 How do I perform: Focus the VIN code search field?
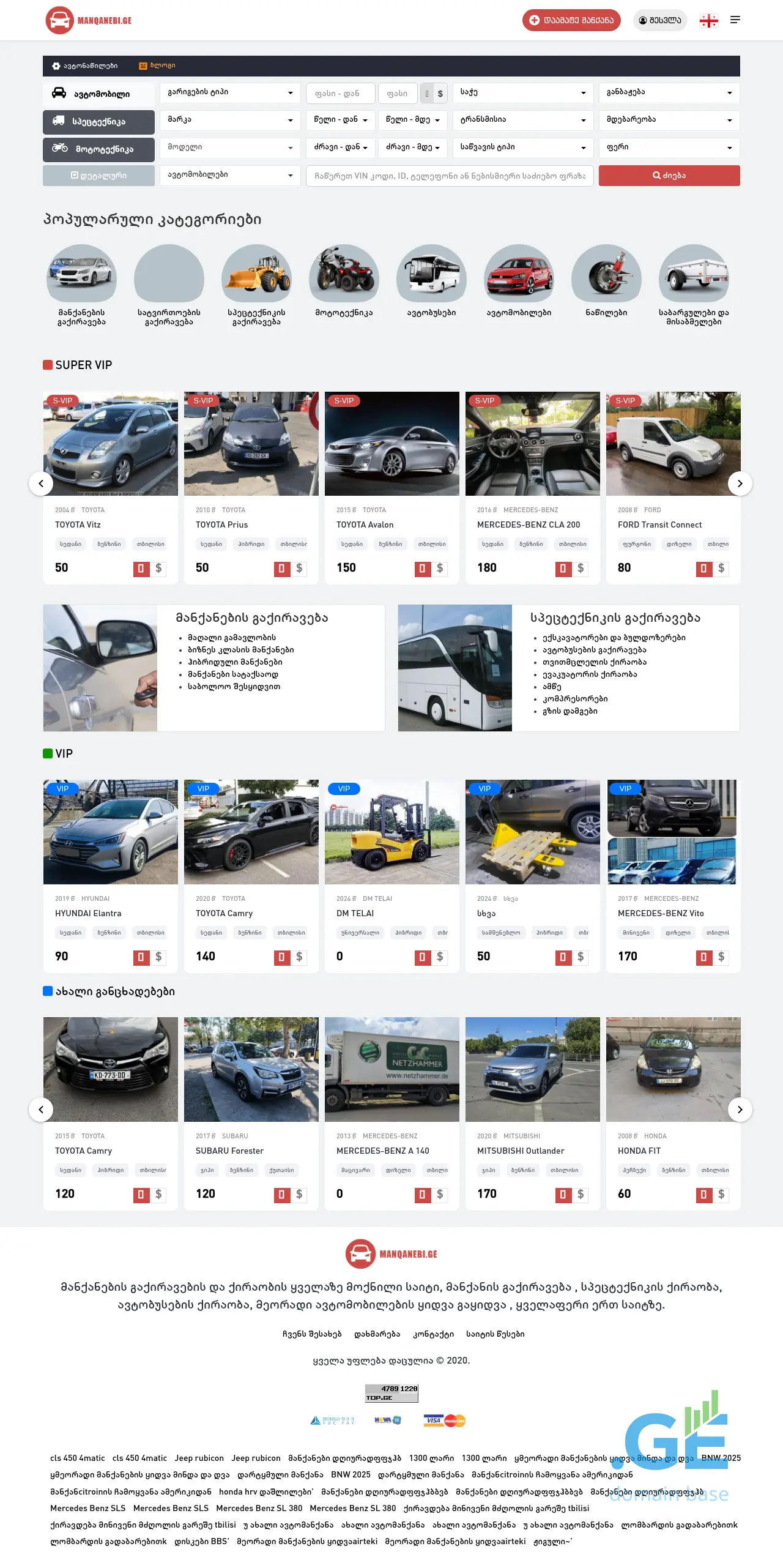(450, 176)
